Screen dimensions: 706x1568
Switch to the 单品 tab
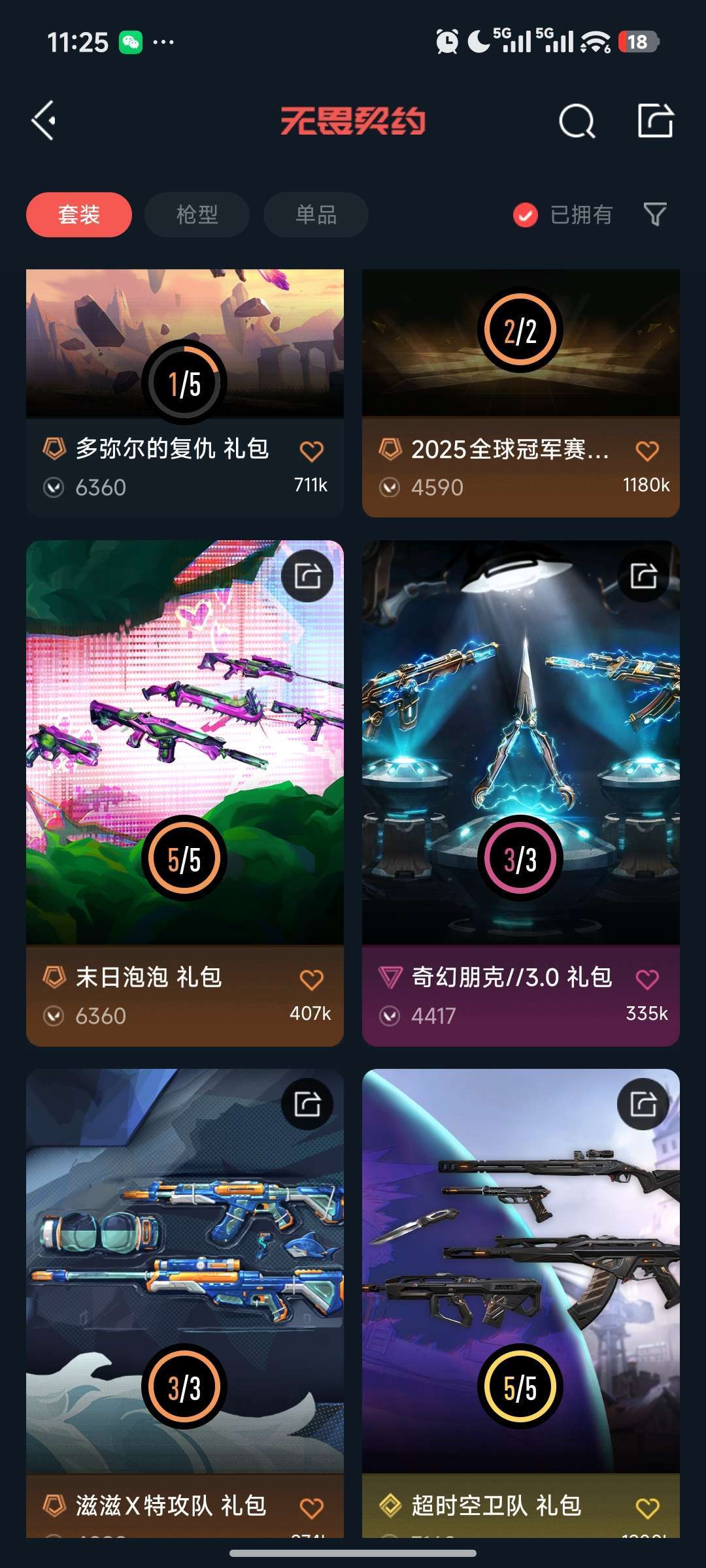[x=315, y=214]
